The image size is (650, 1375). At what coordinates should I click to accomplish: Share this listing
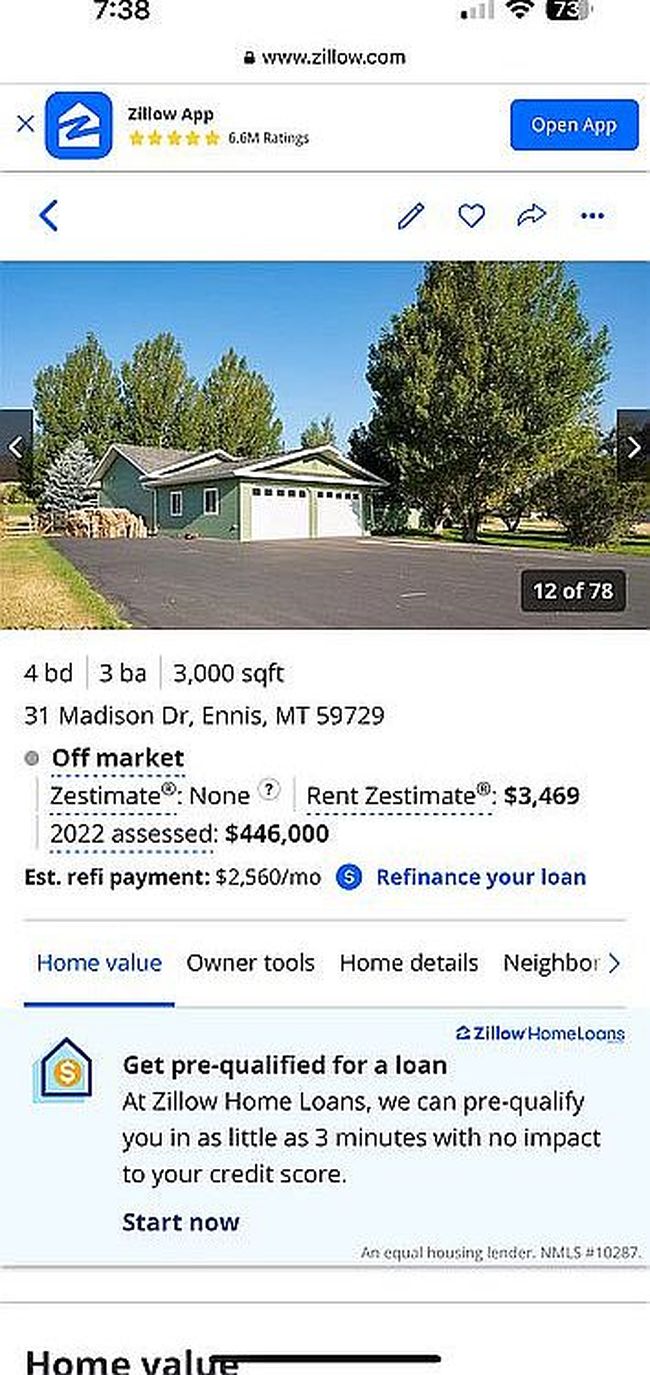click(531, 215)
